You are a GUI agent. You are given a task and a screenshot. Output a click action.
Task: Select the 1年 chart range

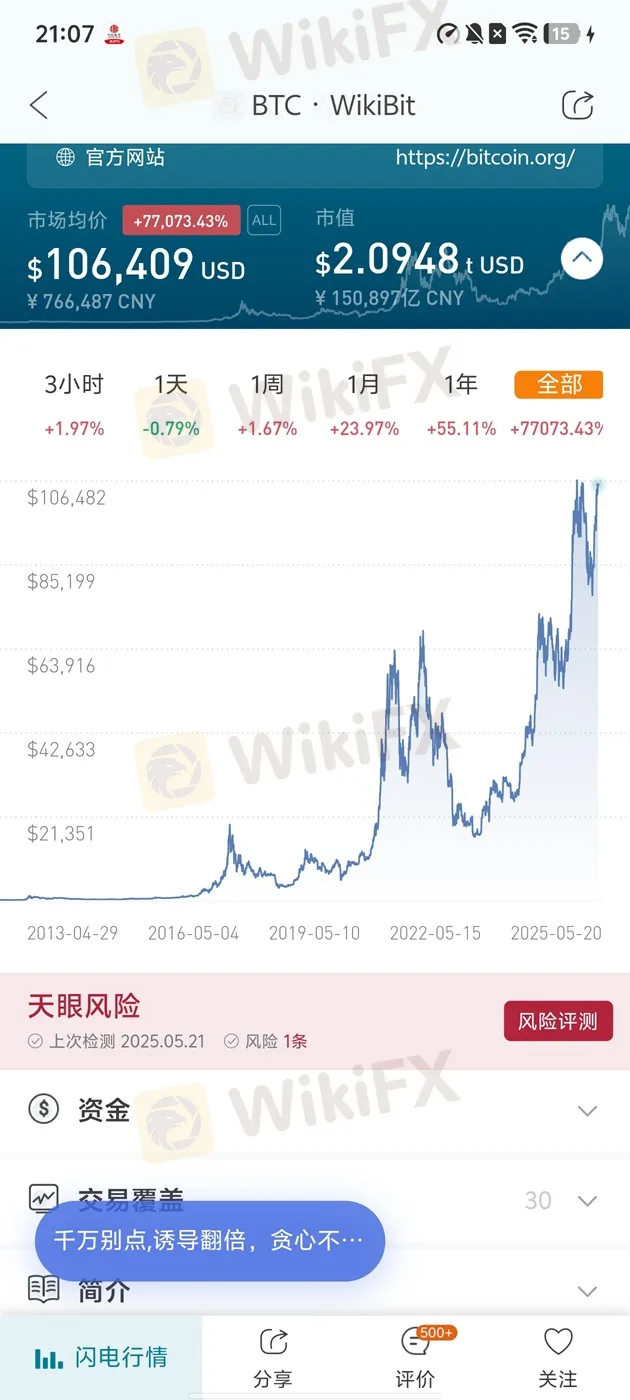(461, 385)
